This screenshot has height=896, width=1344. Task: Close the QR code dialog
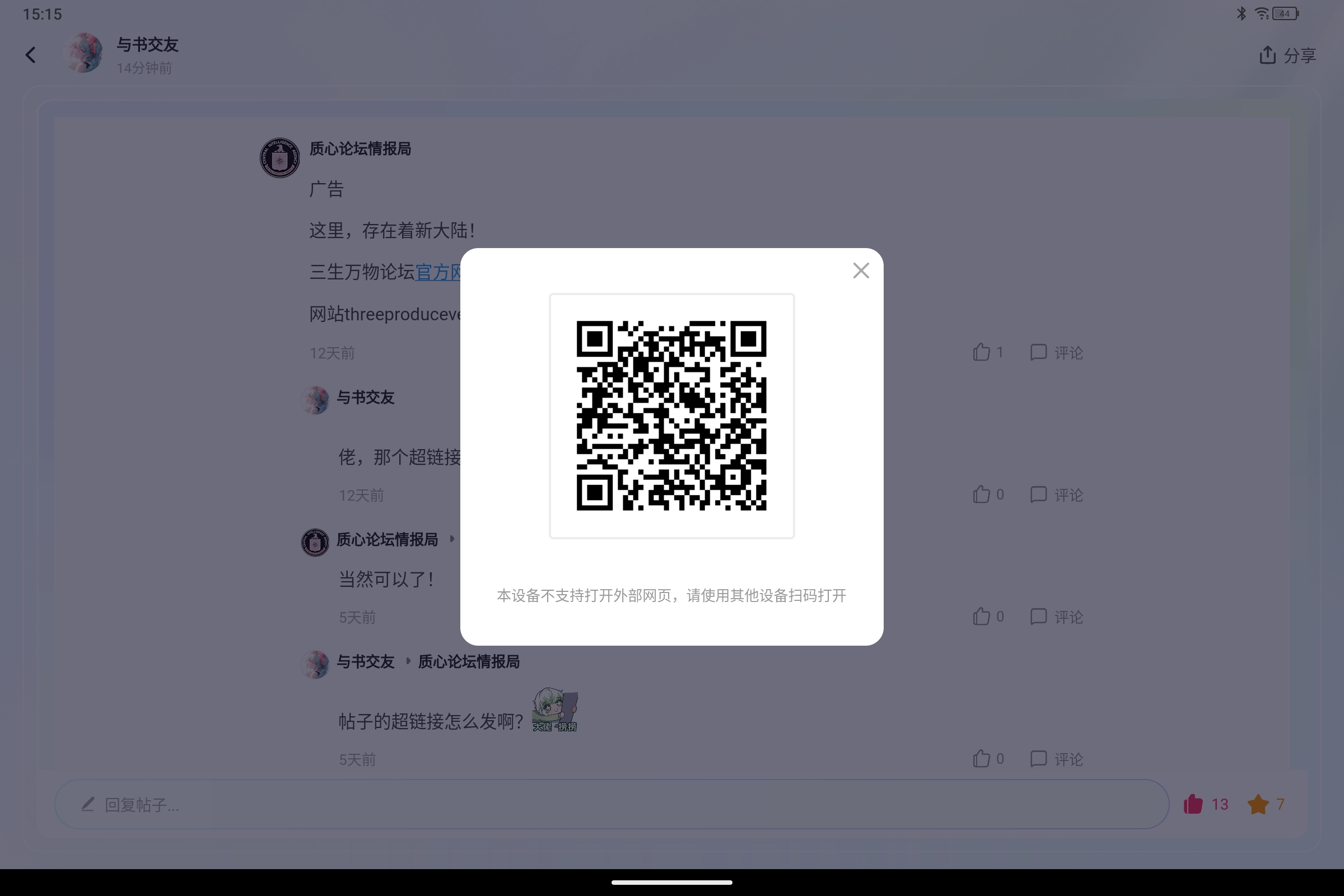click(x=861, y=270)
